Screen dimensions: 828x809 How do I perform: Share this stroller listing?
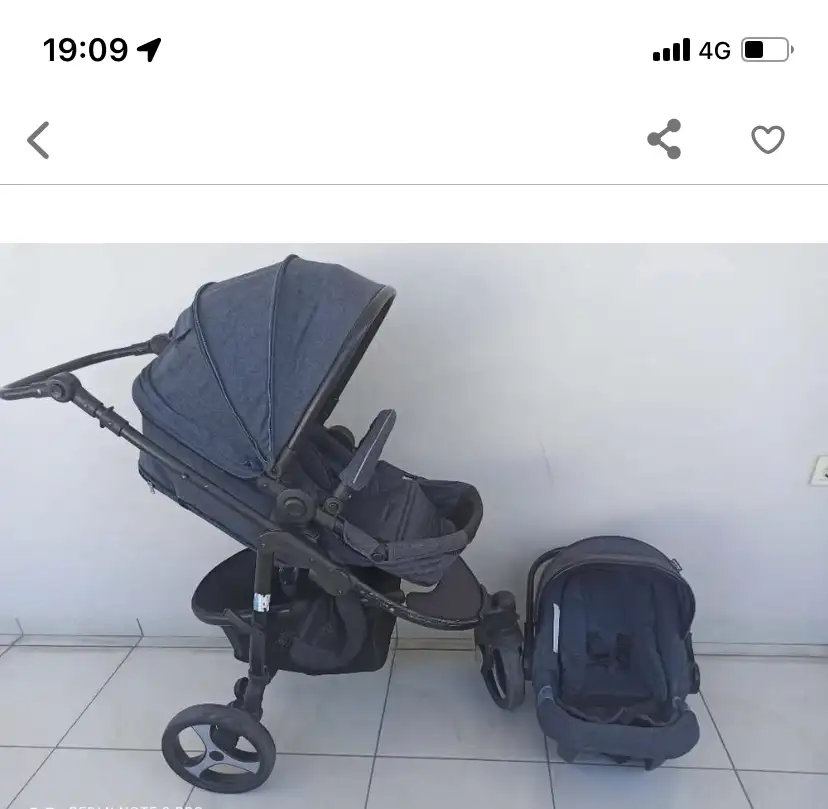(x=664, y=139)
